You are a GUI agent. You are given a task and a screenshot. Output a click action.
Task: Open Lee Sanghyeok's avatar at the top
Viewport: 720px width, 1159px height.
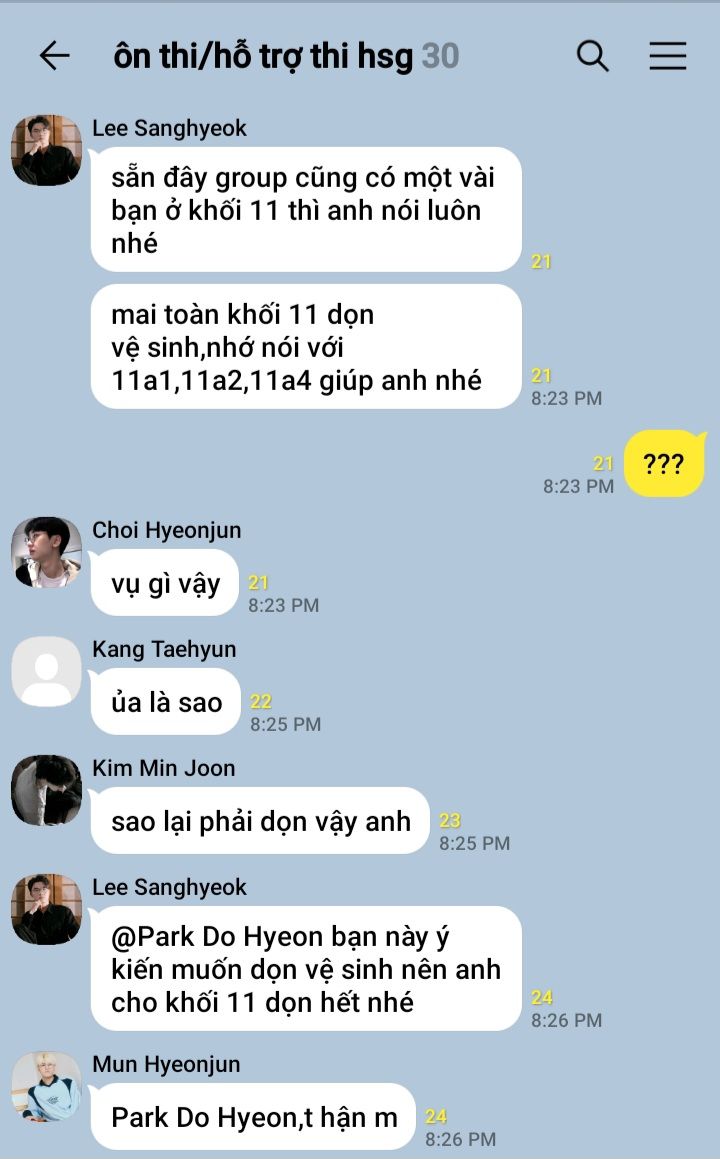click(47, 149)
